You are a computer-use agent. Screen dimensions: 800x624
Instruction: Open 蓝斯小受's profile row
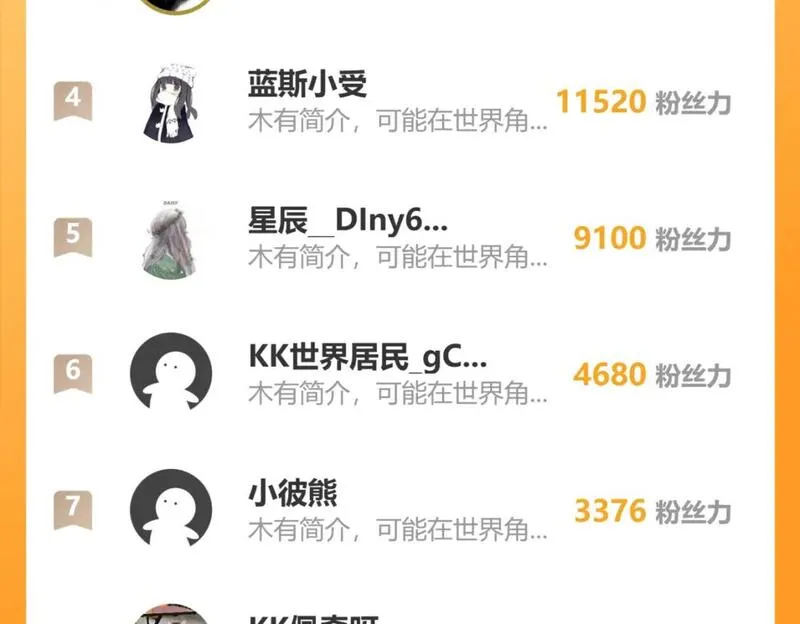coord(307,84)
